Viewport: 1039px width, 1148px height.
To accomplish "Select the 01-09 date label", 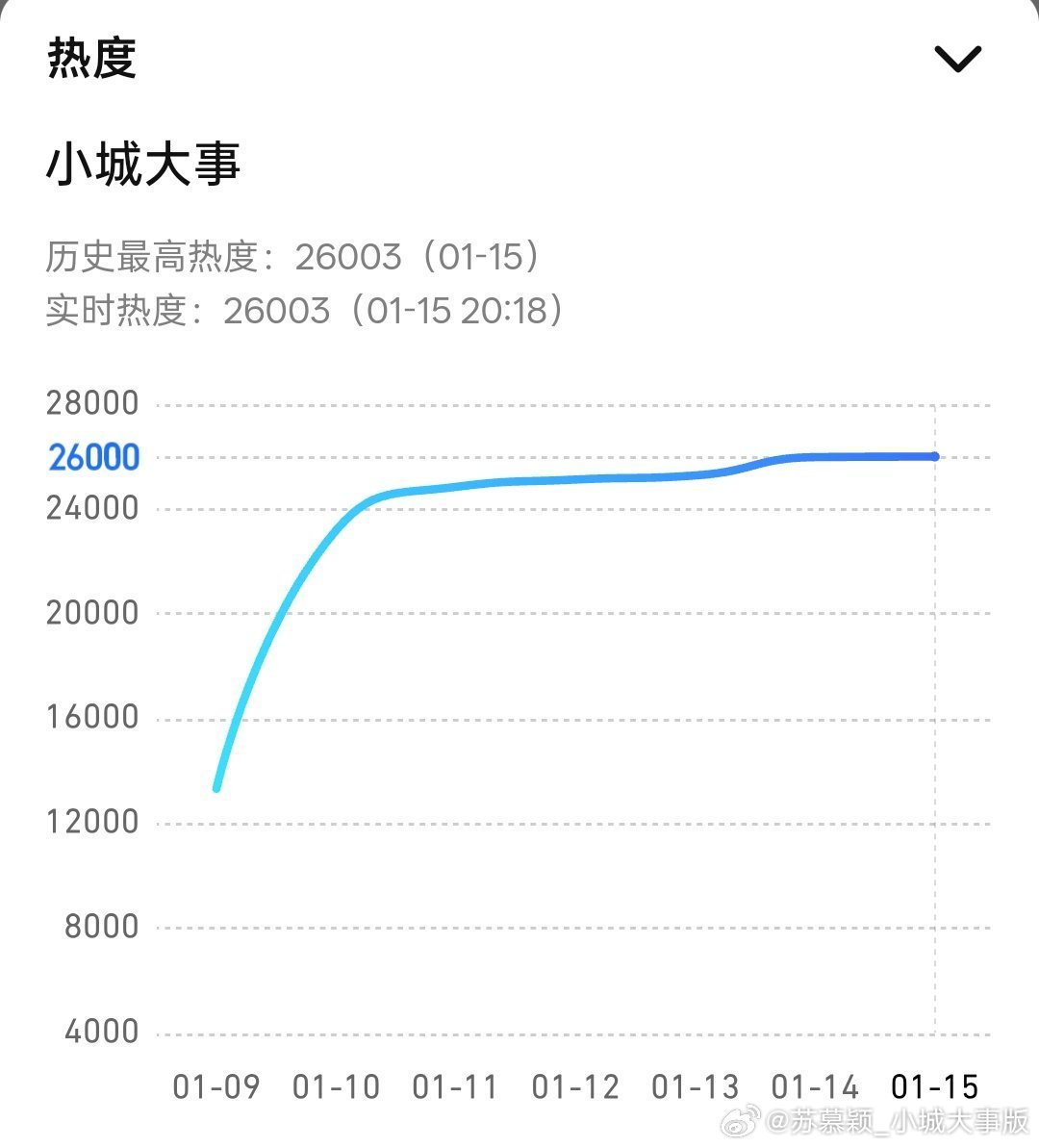I will point(215,1087).
